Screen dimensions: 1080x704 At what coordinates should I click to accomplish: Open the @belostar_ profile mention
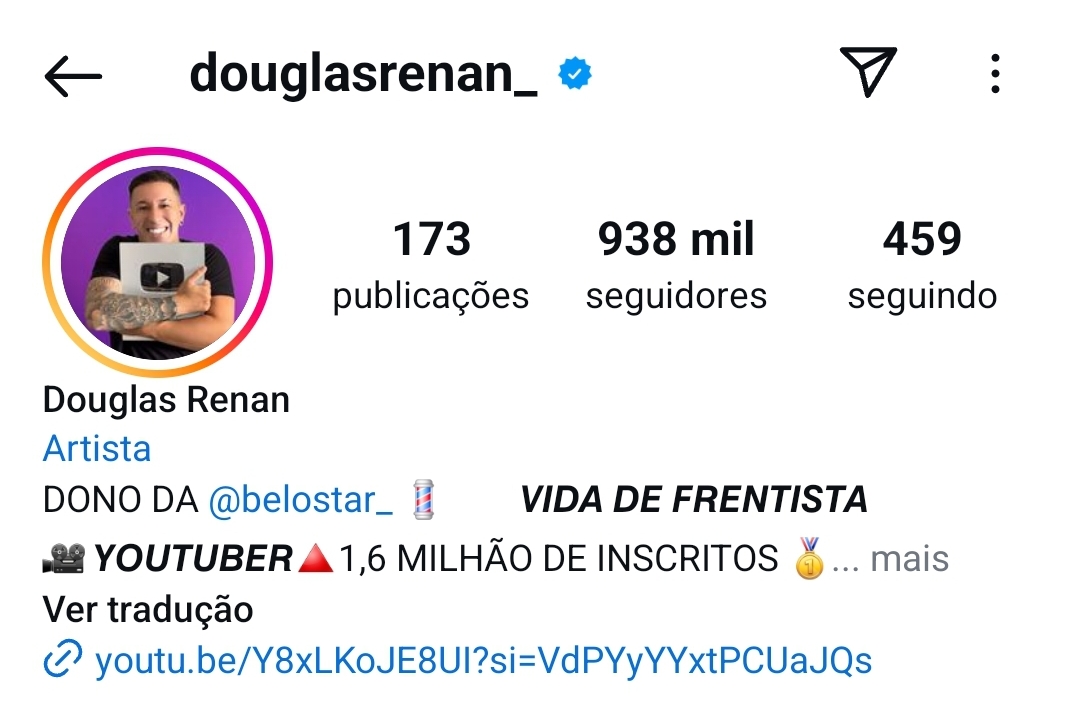(300, 500)
